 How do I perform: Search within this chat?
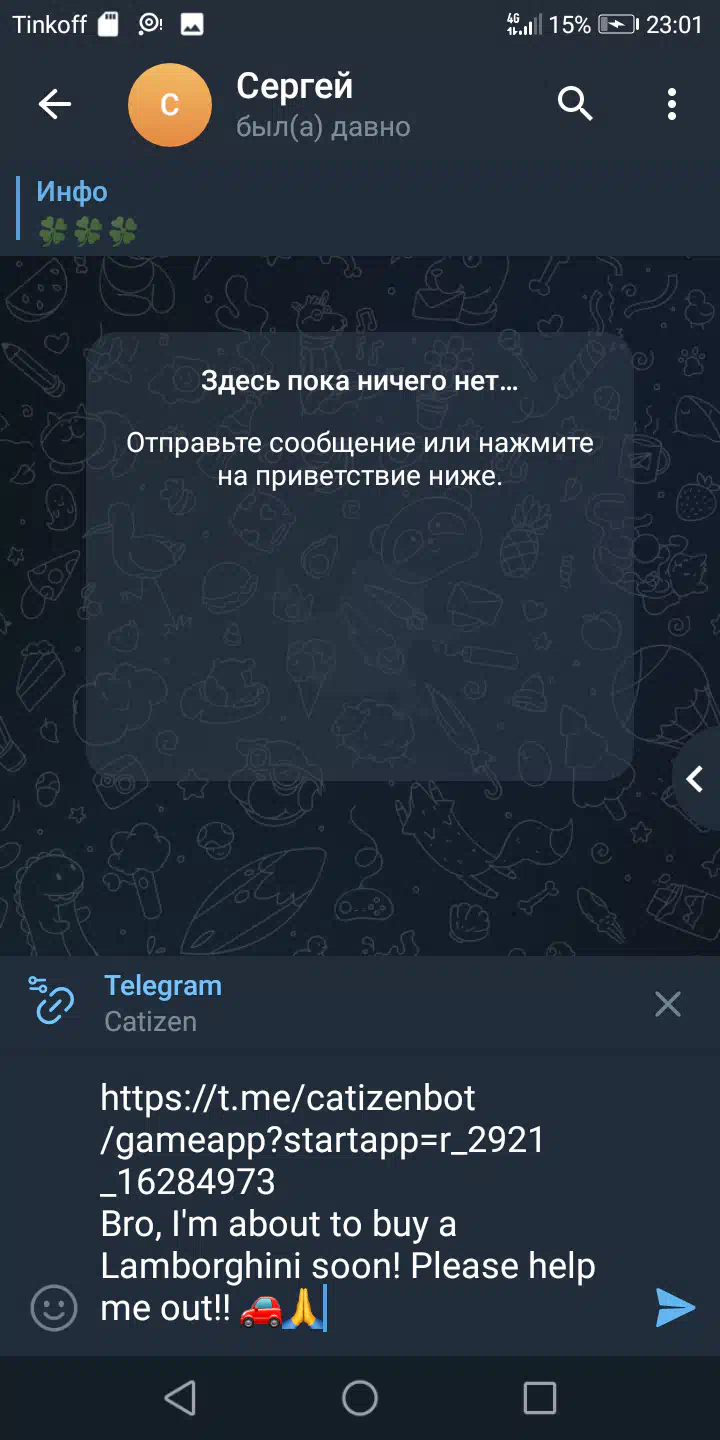575,104
